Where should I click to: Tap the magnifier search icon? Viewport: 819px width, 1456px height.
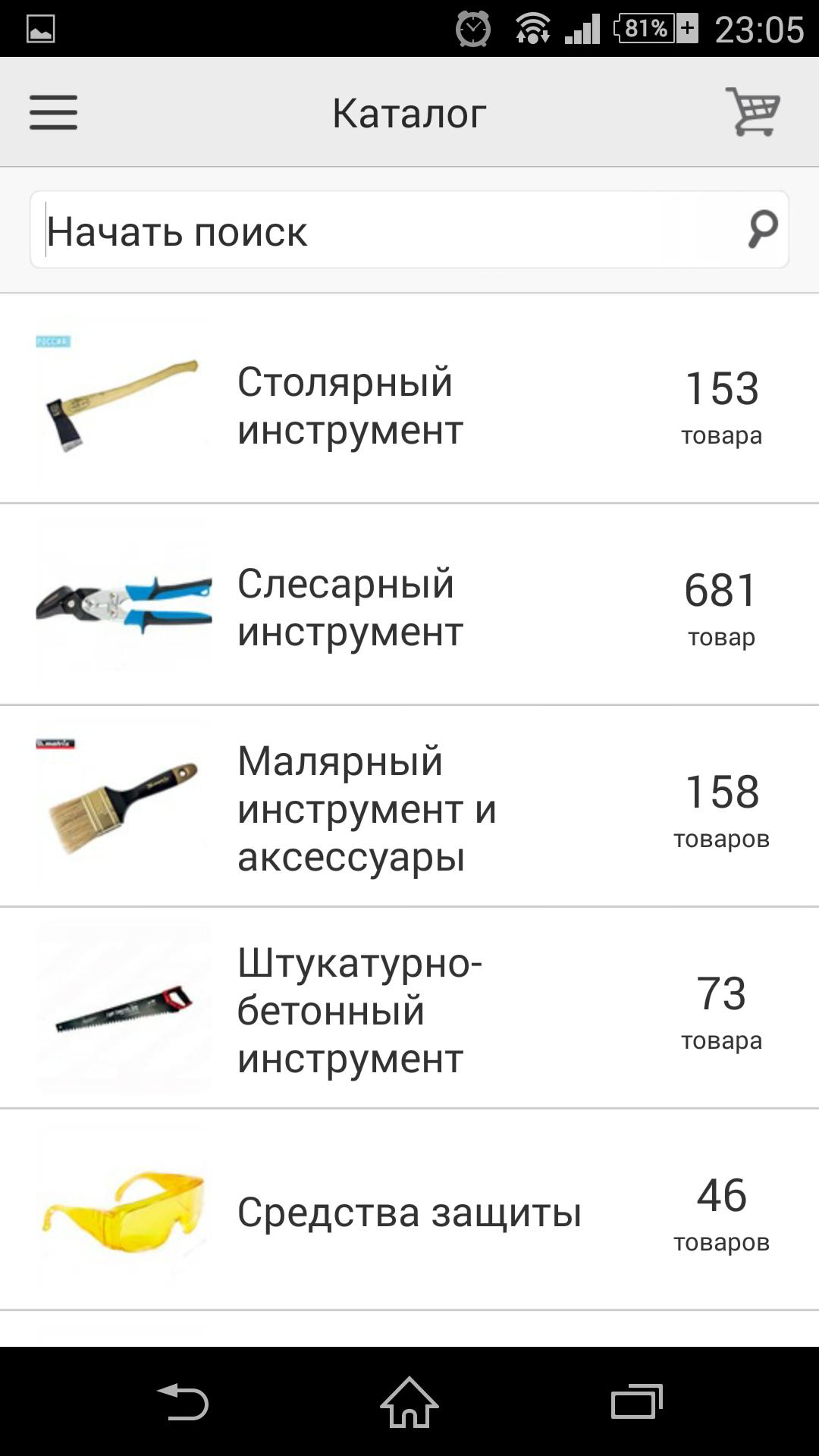coord(761,229)
